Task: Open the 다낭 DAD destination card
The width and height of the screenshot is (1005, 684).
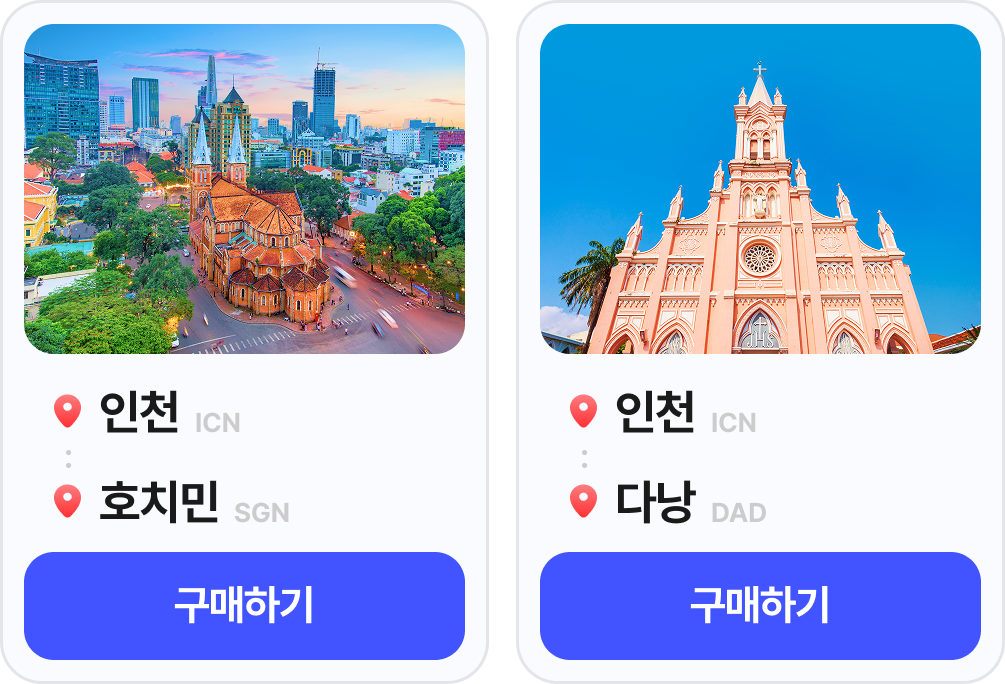Action: pyautogui.click(x=760, y=190)
